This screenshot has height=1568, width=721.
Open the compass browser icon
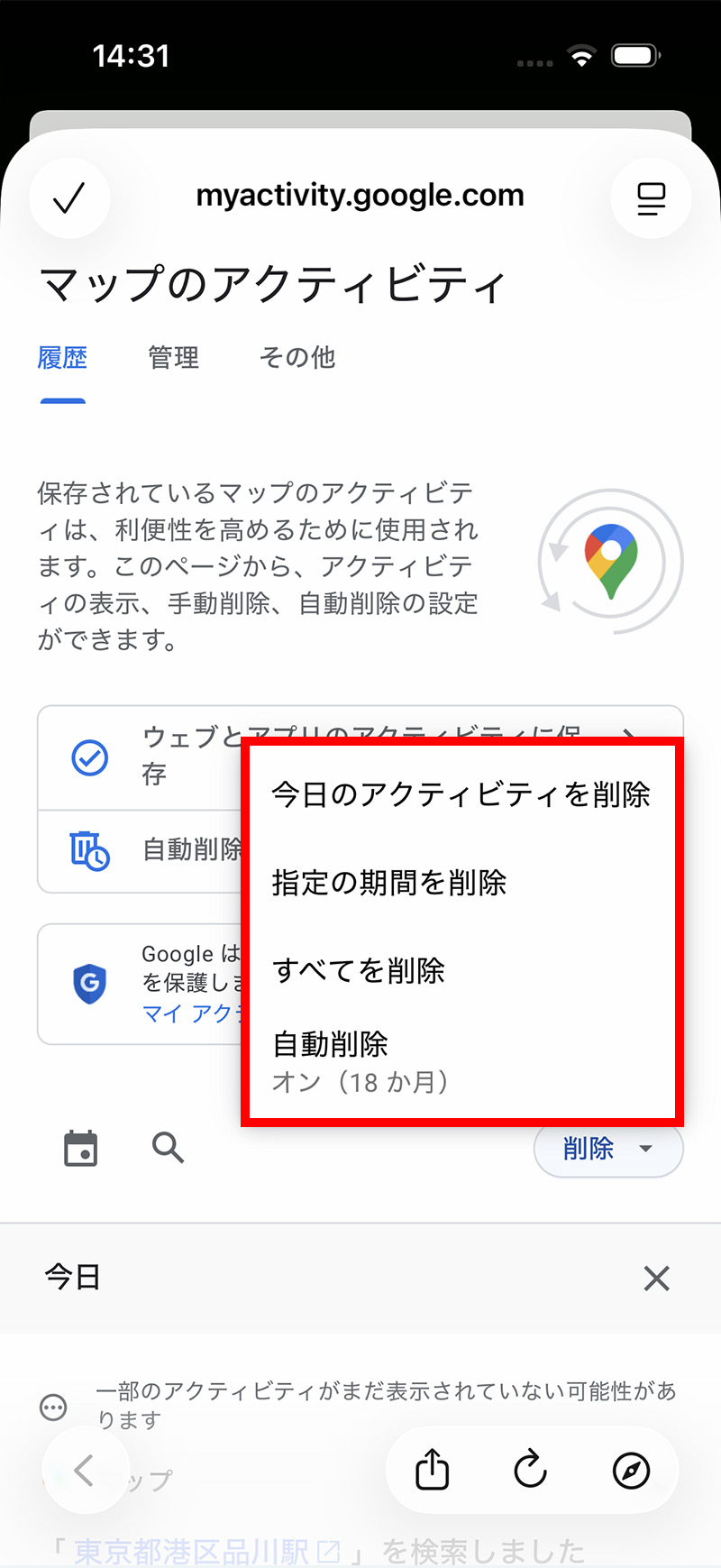[631, 1470]
